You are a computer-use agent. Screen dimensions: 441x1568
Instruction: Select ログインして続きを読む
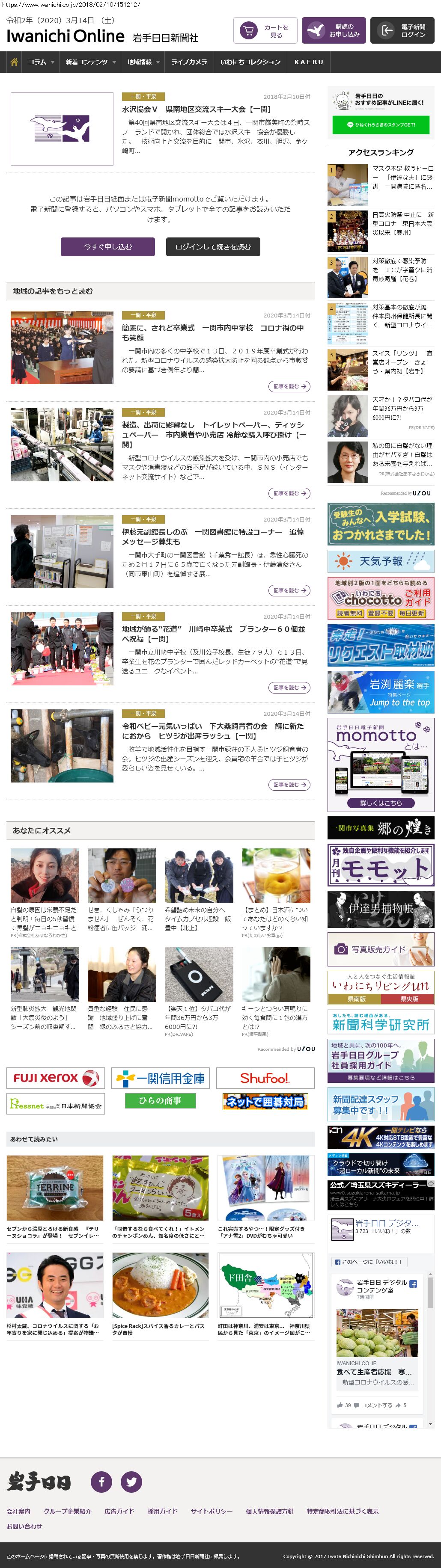tap(213, 246)
